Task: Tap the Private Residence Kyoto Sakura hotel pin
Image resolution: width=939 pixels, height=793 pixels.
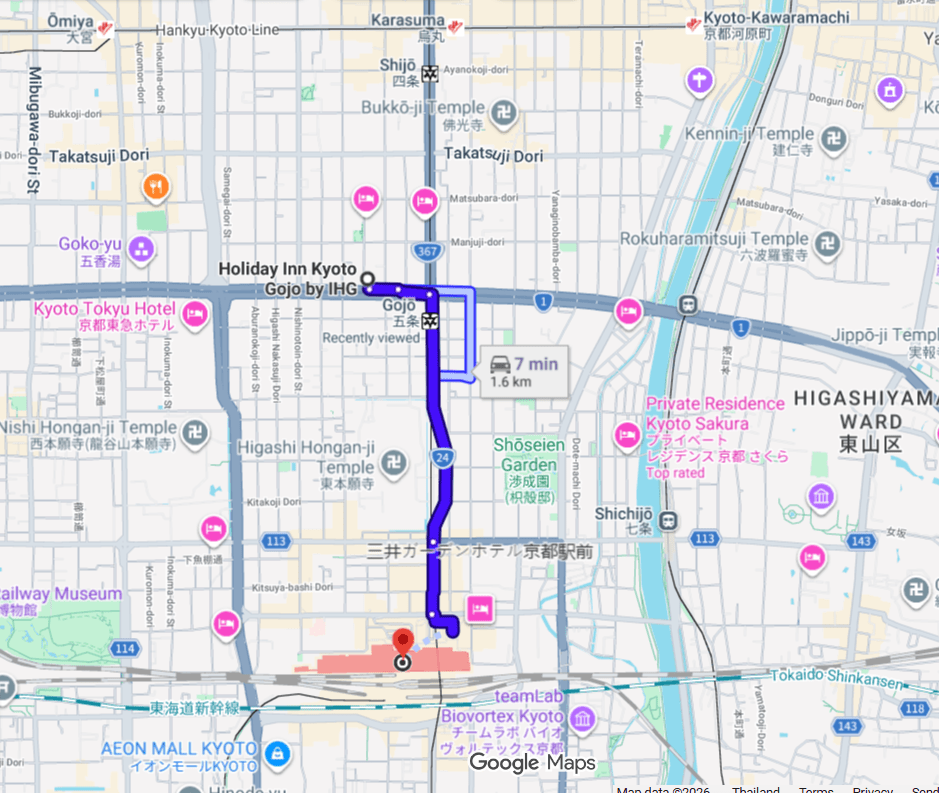Action: pos(627,434)
